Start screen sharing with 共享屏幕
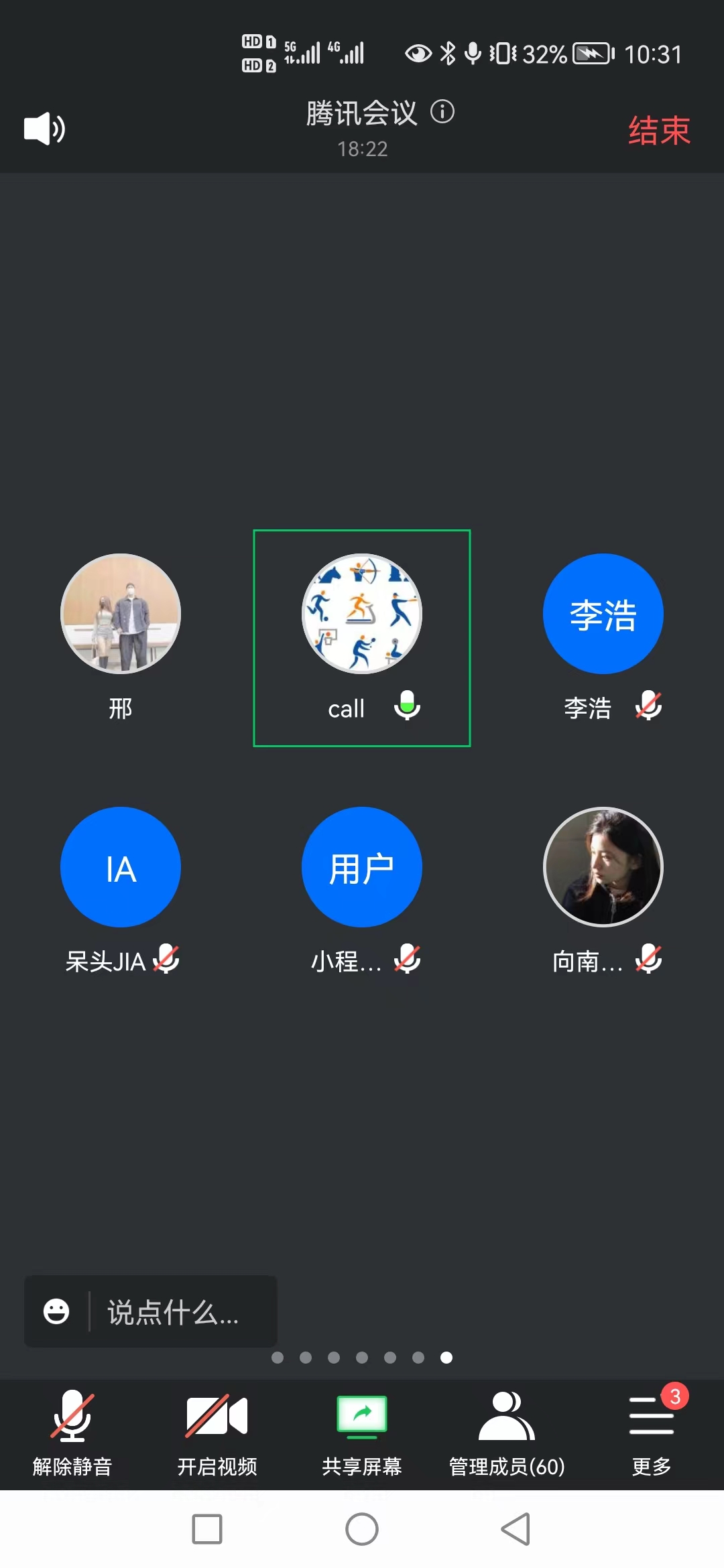Viewport: 724px width, 1568px height. 362,1431
